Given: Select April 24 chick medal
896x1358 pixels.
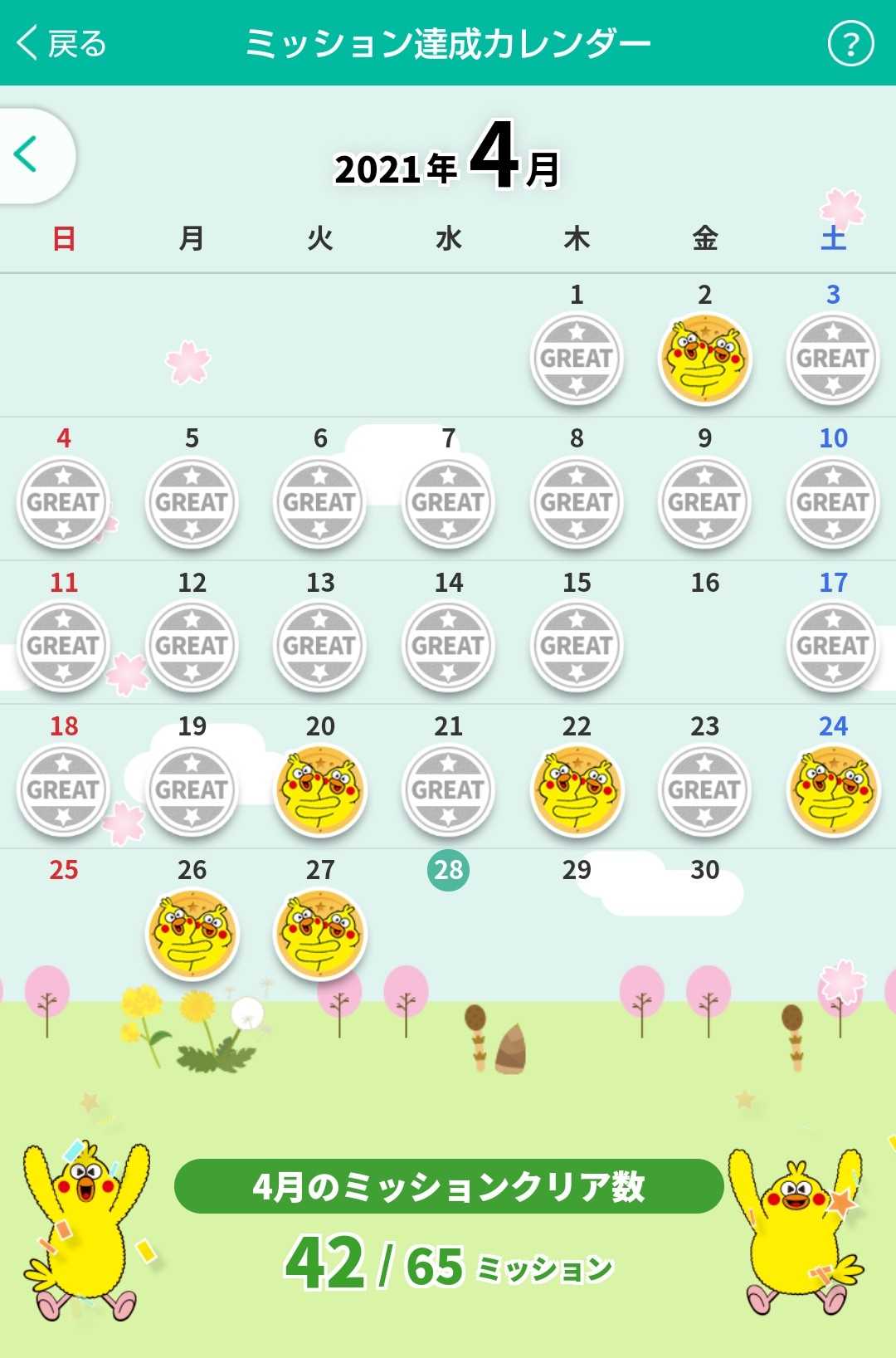Looking at the screenshot, I should pos(833,790).
